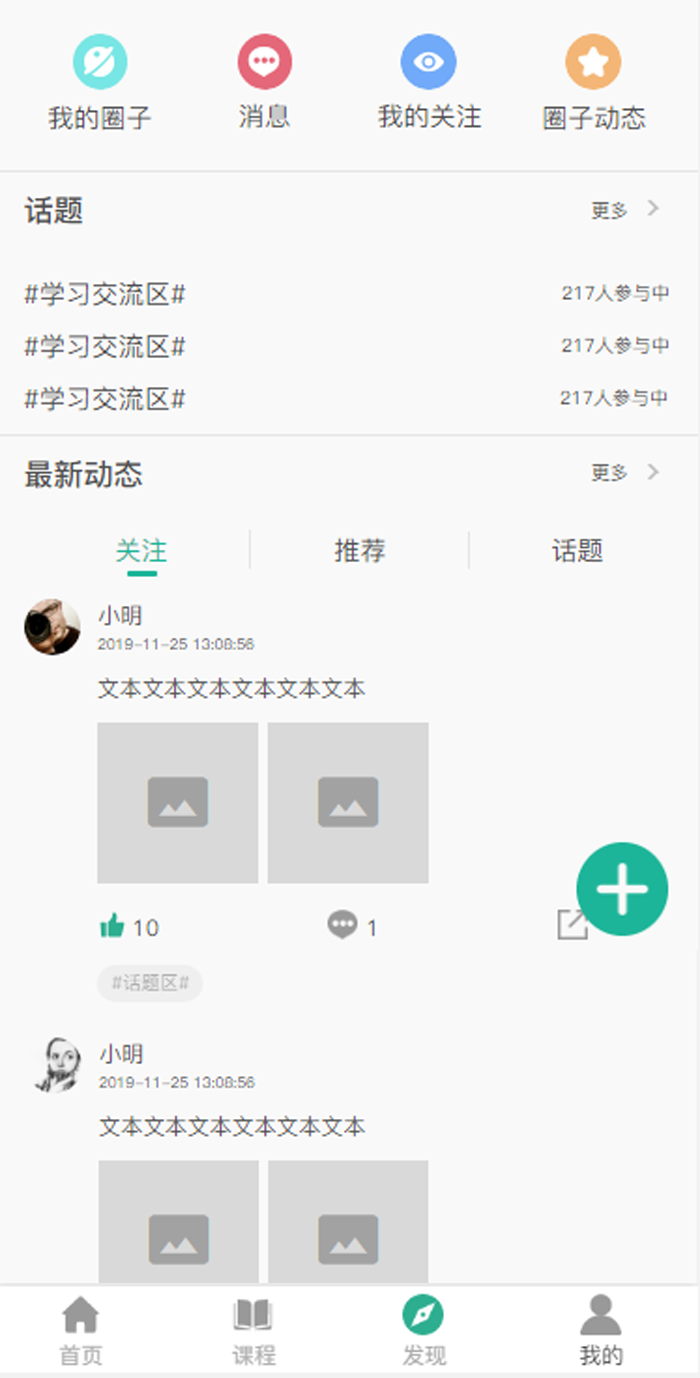Go to the 课程 courses tab
The width and height of the screenshot is (700, 1378).
253,1332
